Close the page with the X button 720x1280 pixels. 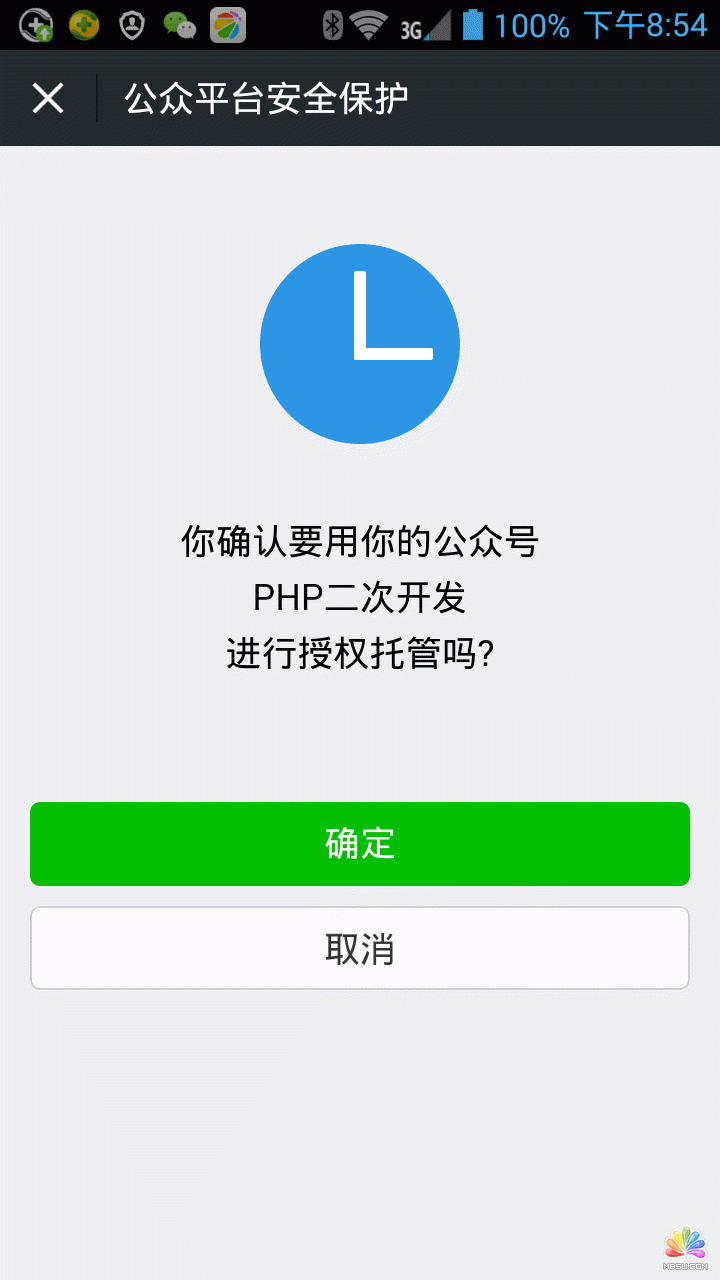tap(46, 97)
